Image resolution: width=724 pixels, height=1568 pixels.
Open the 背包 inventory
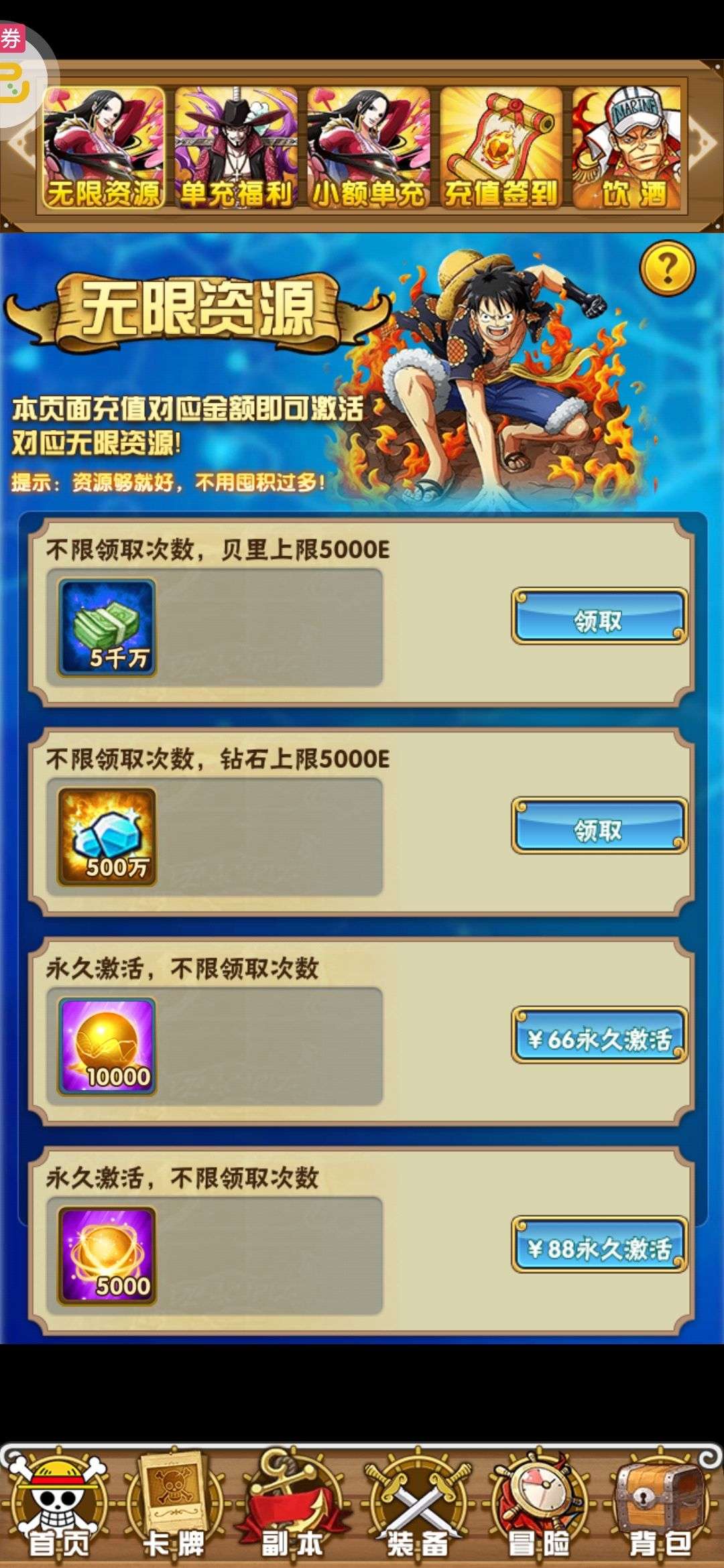pyautogui.click(x=660, y=1505)
